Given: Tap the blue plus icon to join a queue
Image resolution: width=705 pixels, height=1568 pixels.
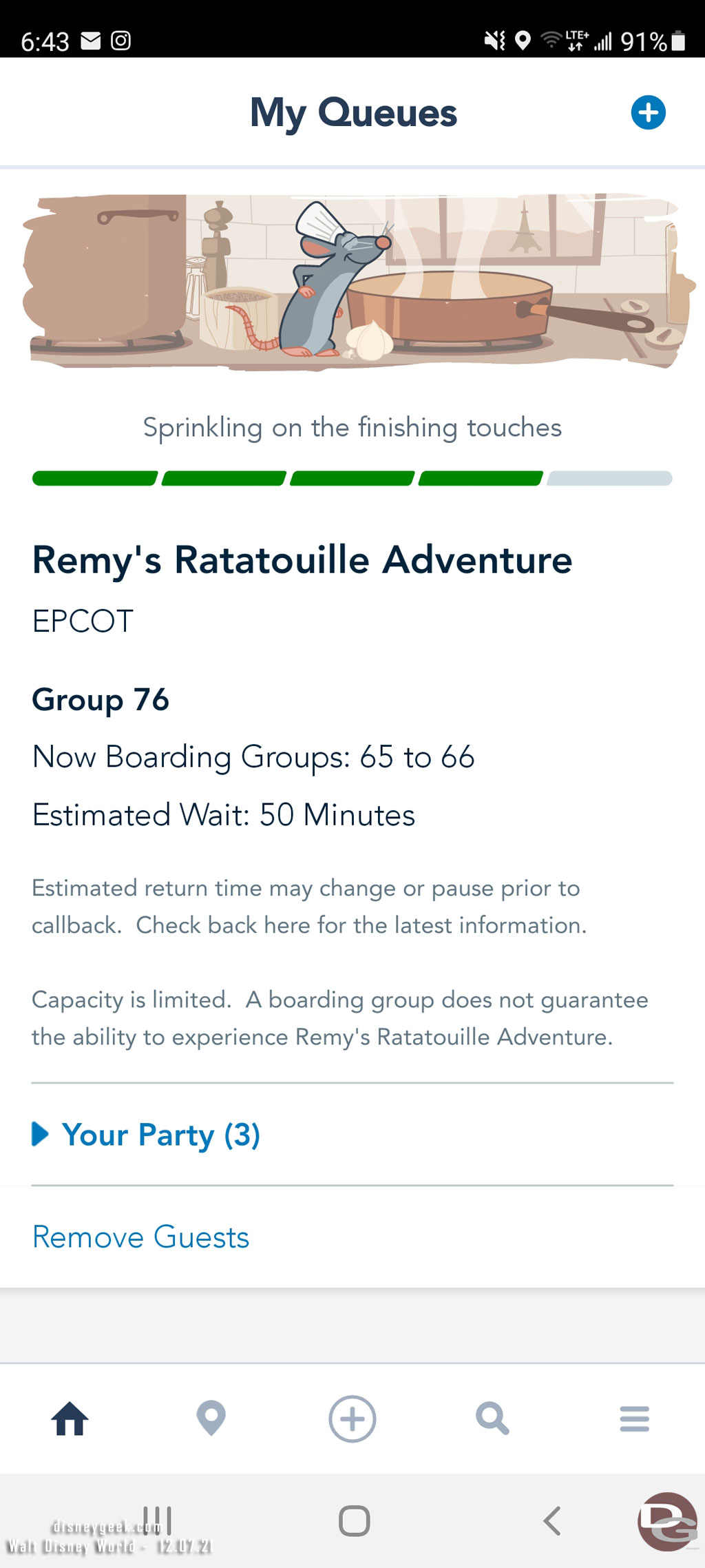Looking at the screenshot, I should point(648,113).
